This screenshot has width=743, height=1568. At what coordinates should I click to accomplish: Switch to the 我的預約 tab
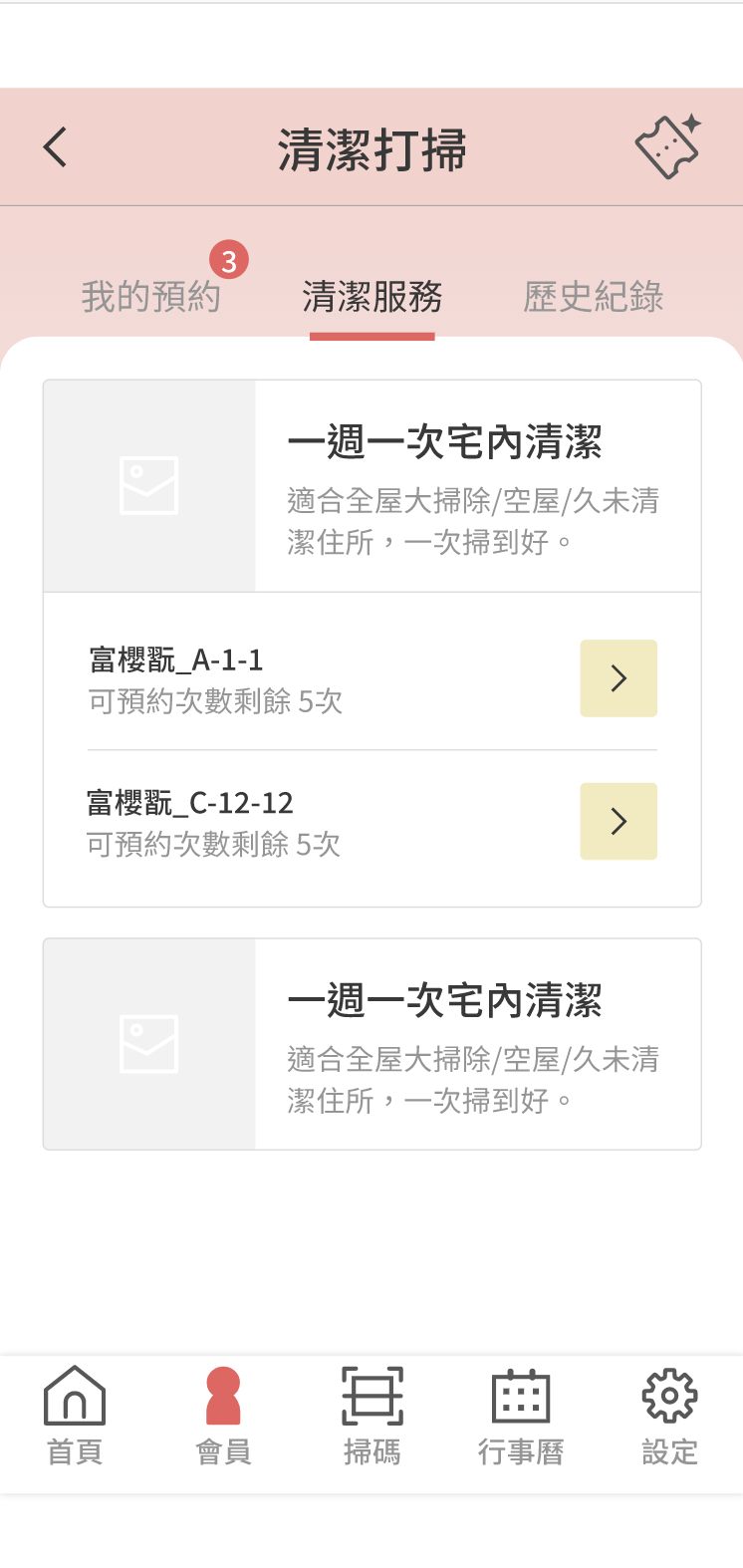150,297
